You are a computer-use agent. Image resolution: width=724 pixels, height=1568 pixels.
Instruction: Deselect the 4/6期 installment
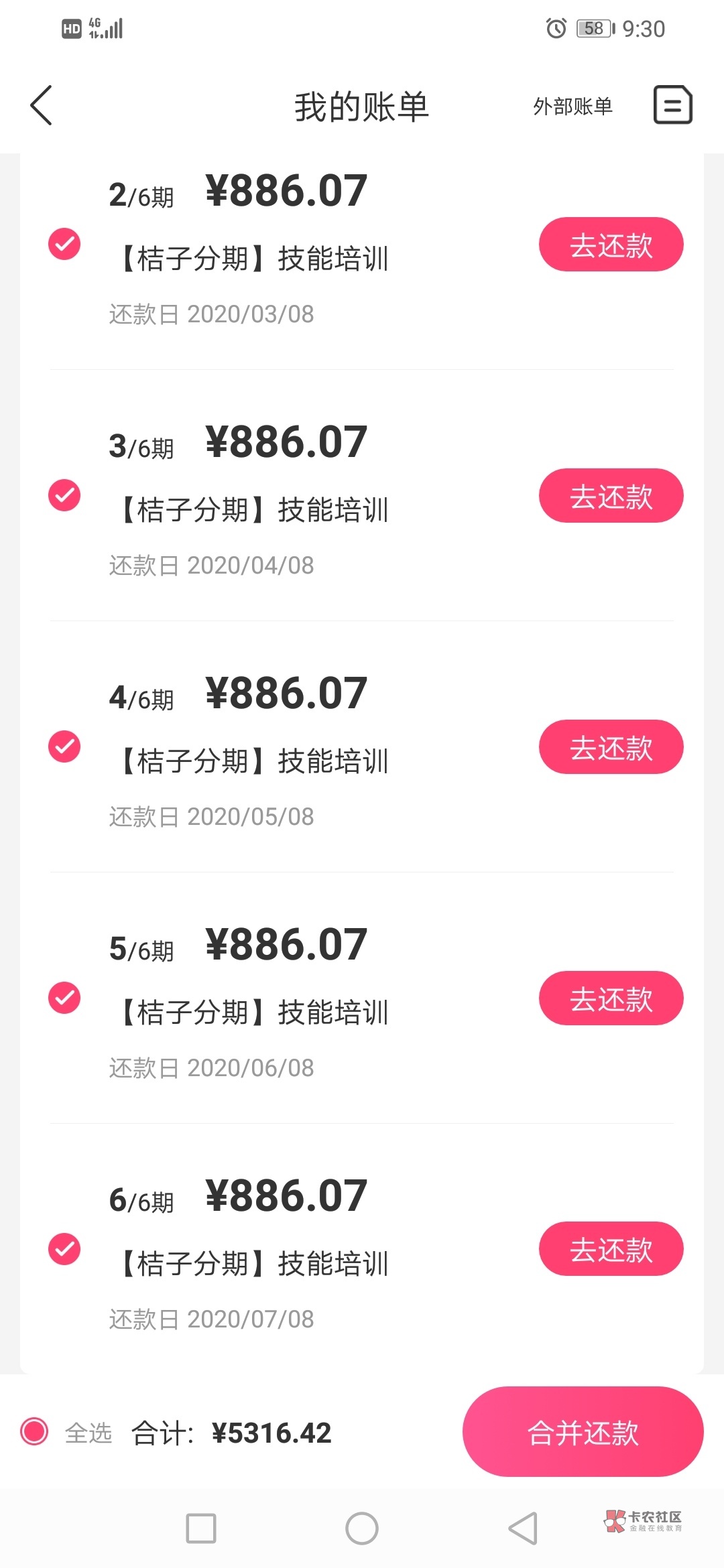click(x=64, y=746)
